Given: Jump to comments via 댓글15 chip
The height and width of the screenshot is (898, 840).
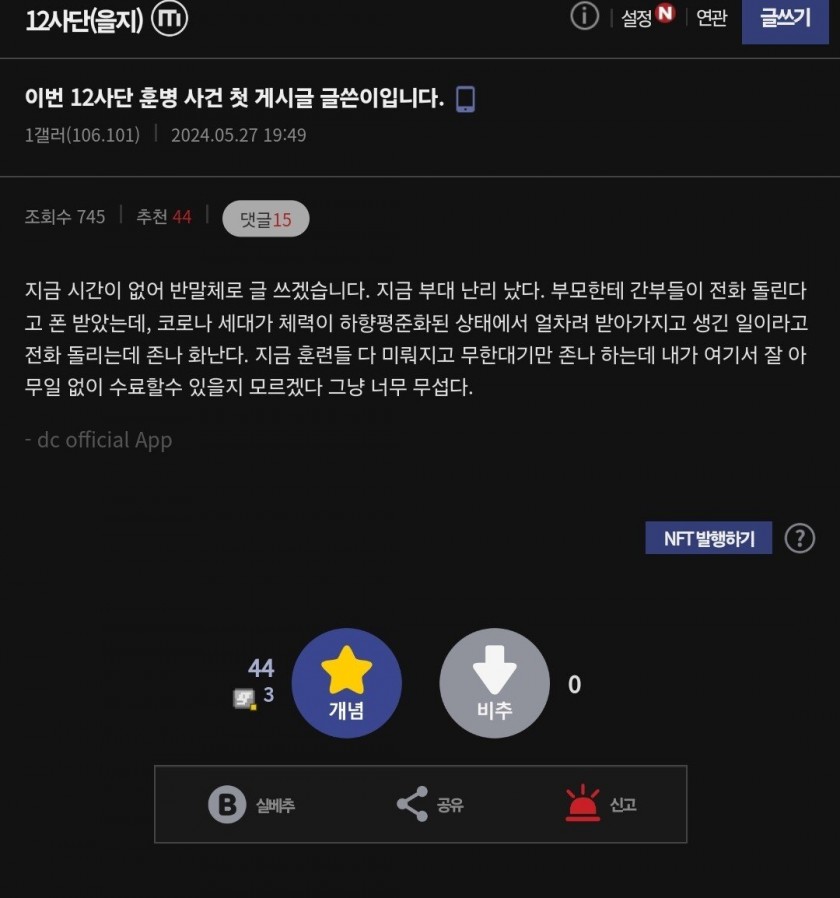Looking at the screenshot, I should pos(265,219).
